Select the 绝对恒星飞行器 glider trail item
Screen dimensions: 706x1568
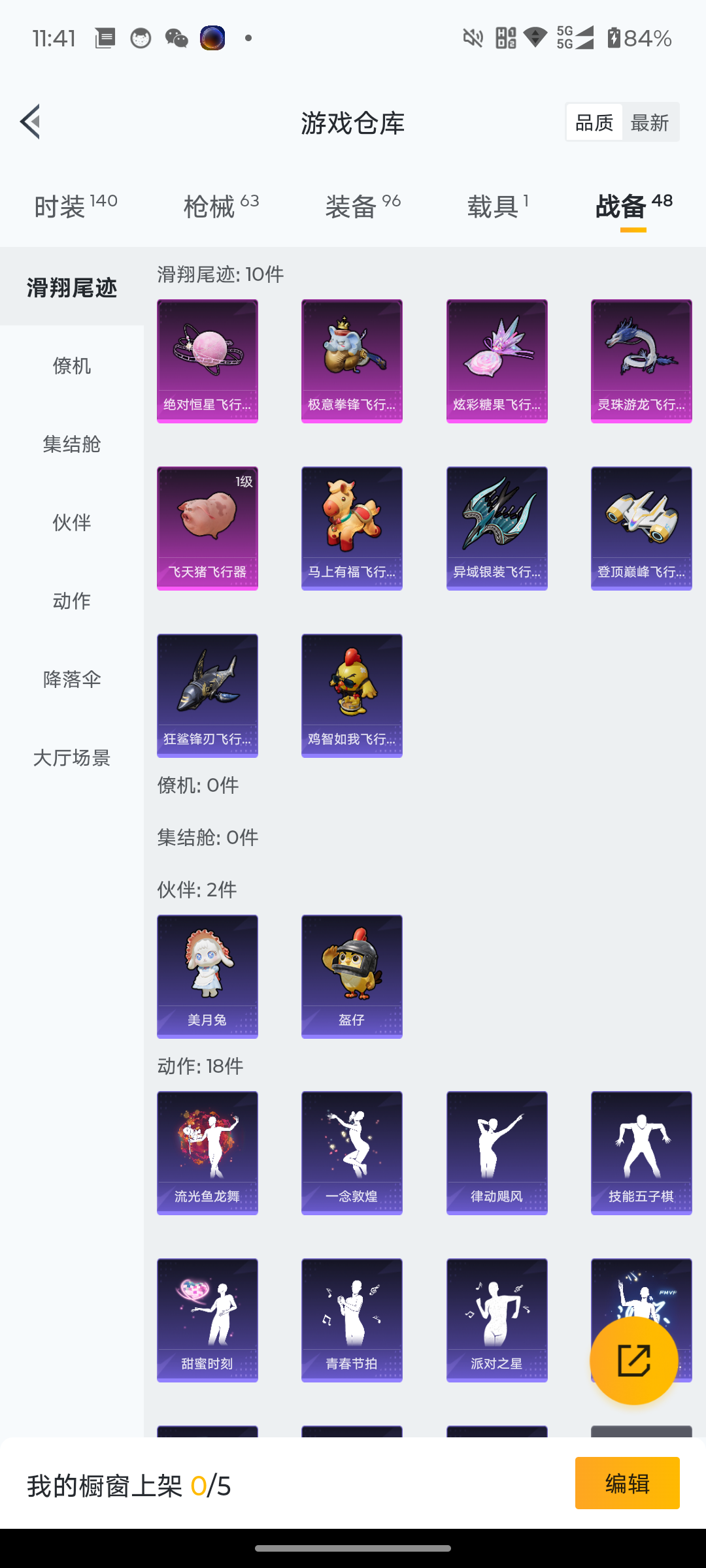point(207,361)
